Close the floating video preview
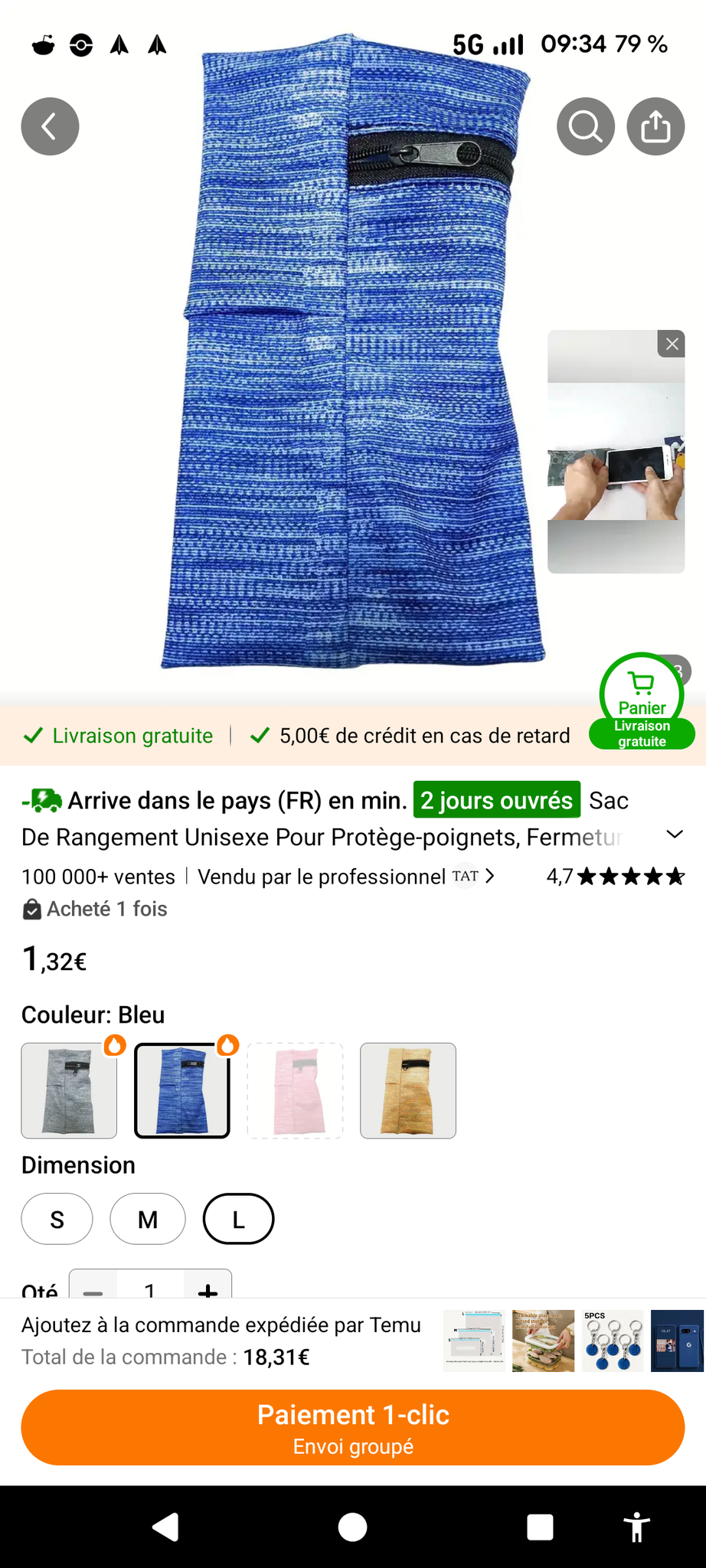 click(x=672, y=344)
